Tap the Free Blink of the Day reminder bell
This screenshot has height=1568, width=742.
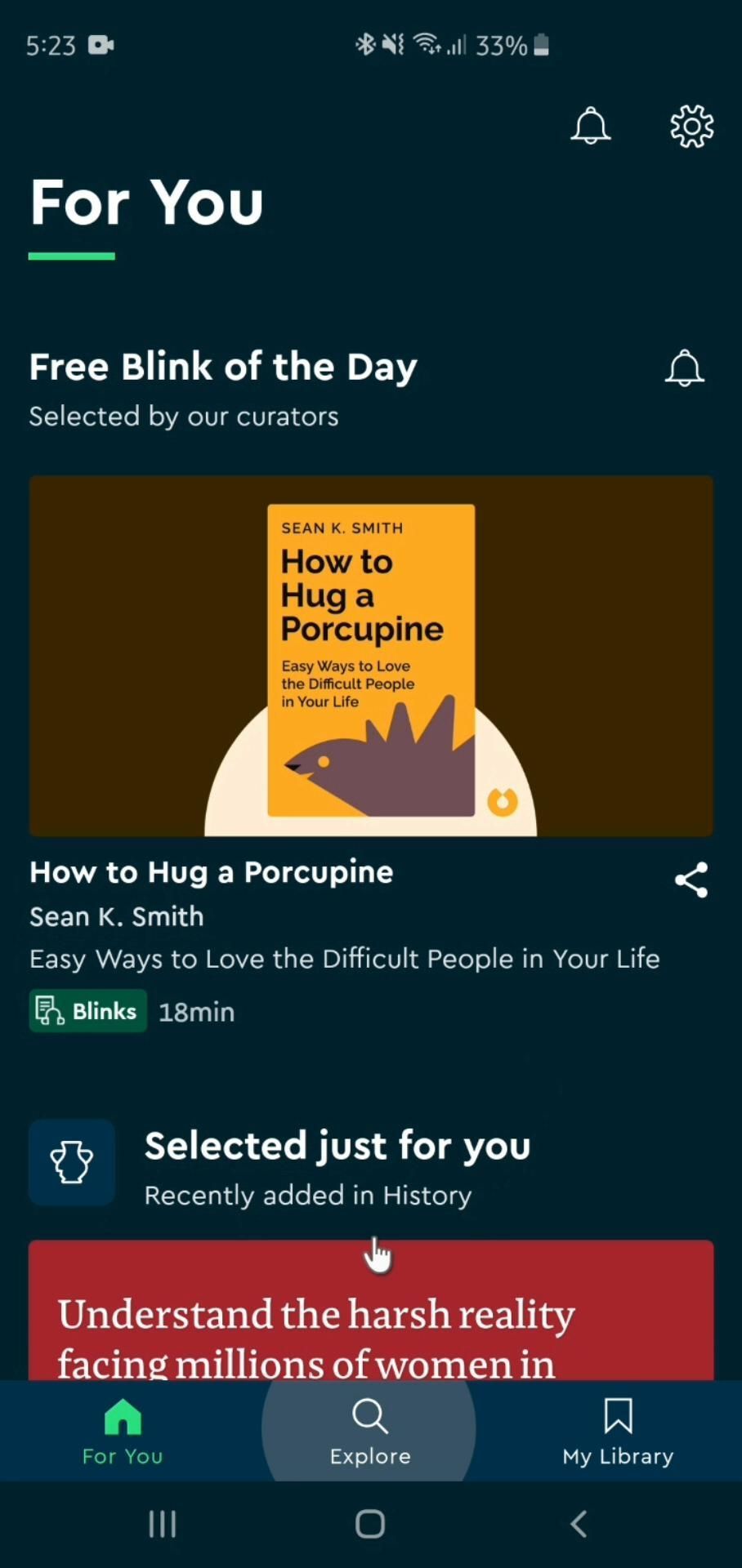point(684,368)
